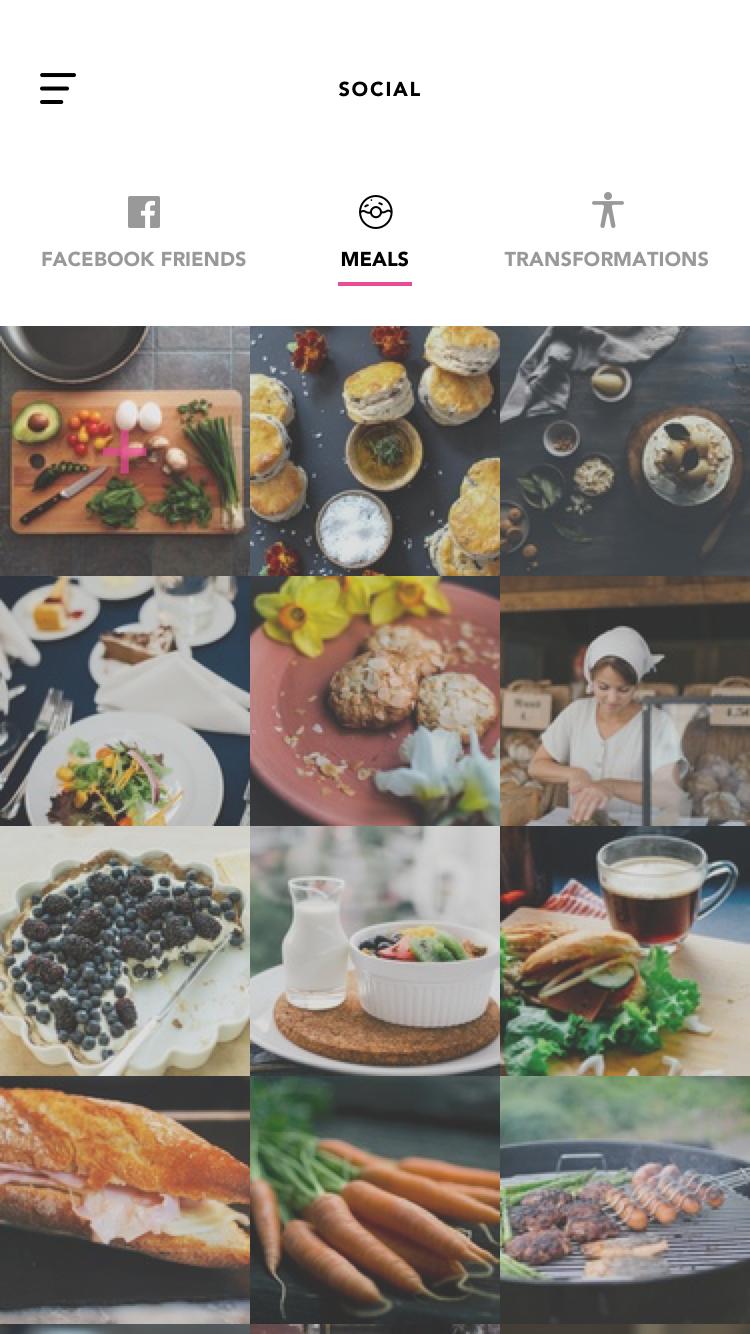Open the barbecue grill photo

tap(625, 1198)
